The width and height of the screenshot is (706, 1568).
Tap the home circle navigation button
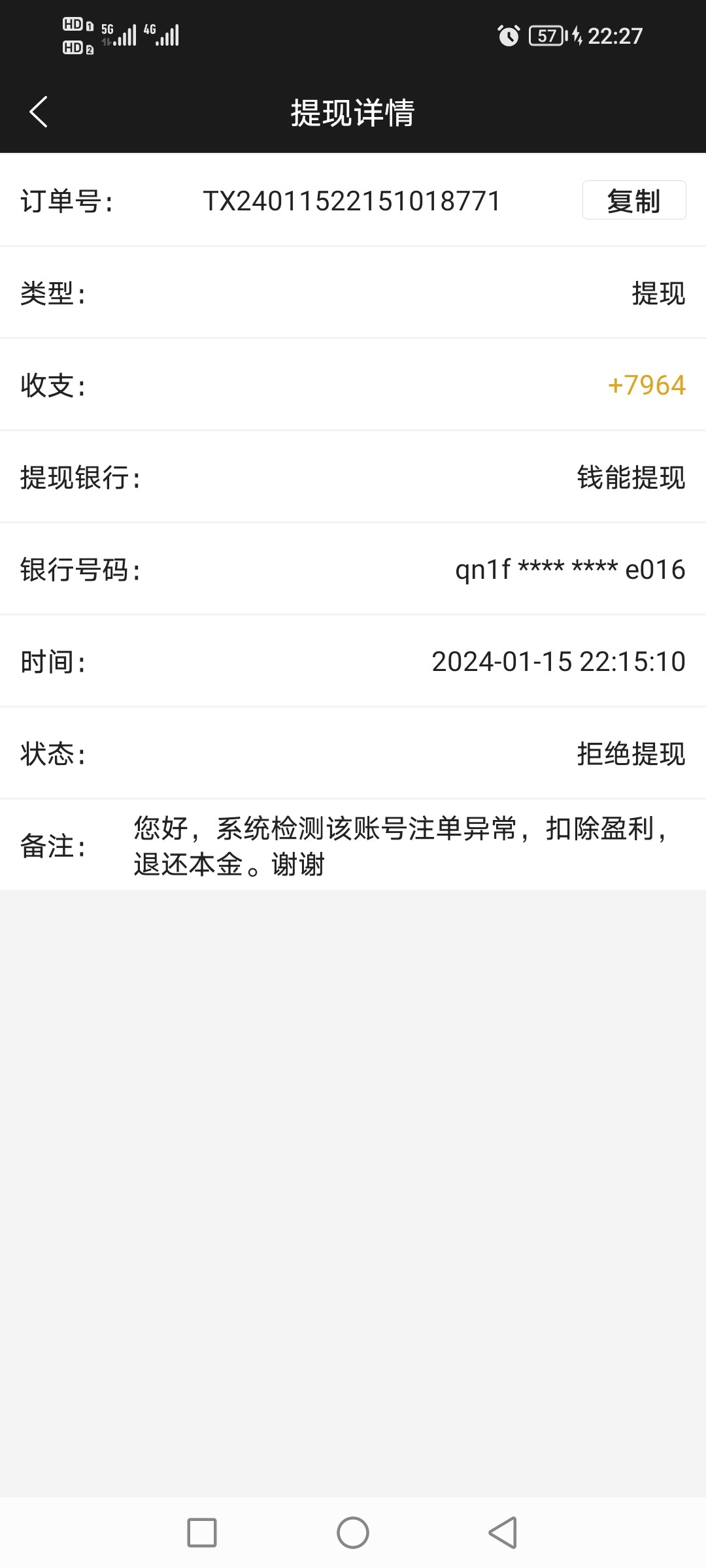353,1532
